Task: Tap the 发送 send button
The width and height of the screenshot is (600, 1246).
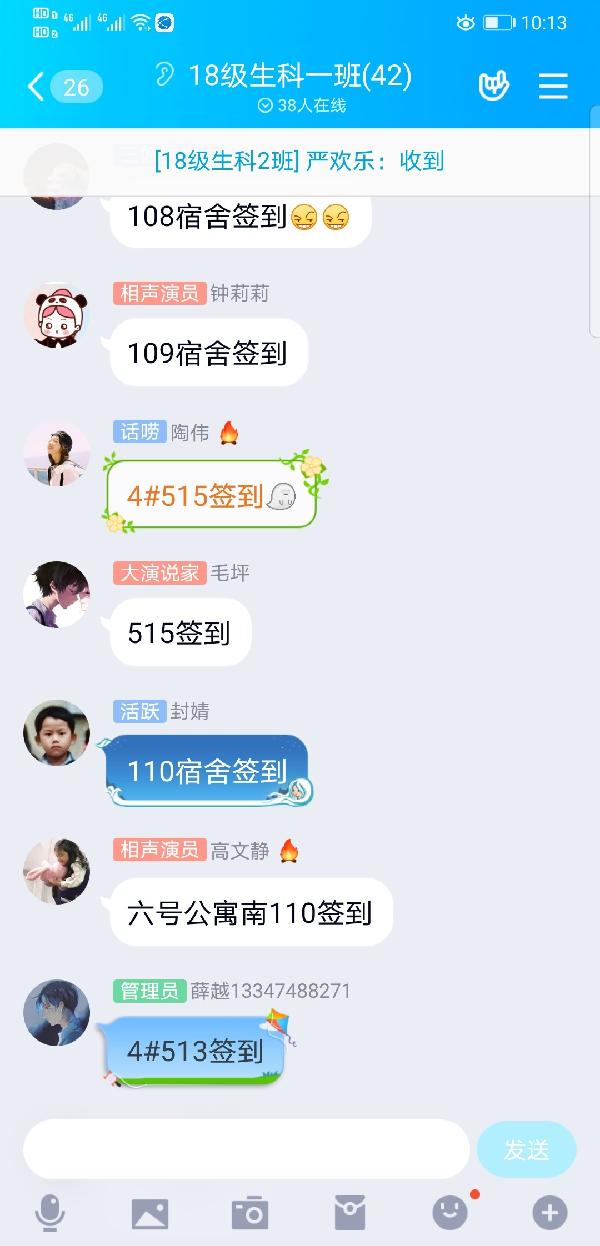Action: 526,1149
